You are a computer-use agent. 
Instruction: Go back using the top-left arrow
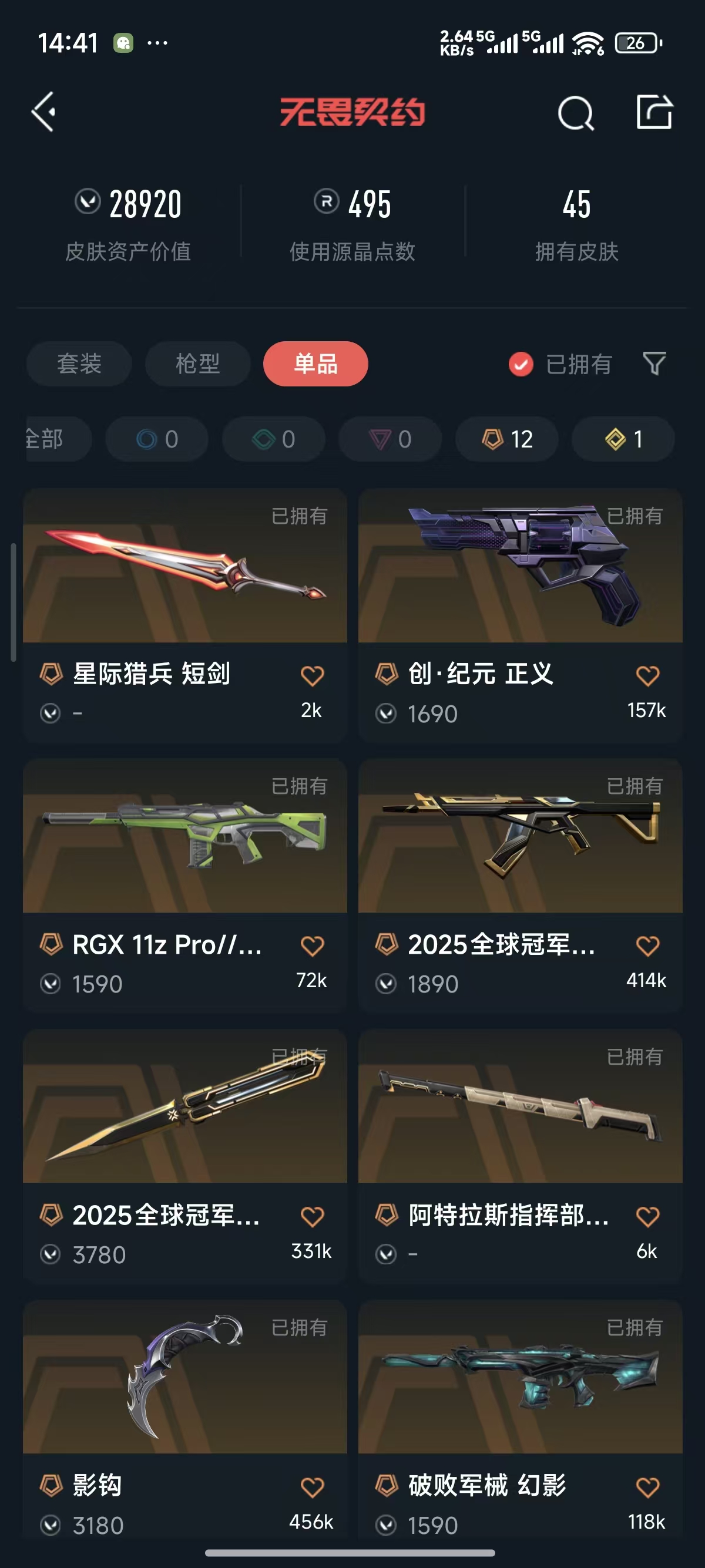point(44,112)
